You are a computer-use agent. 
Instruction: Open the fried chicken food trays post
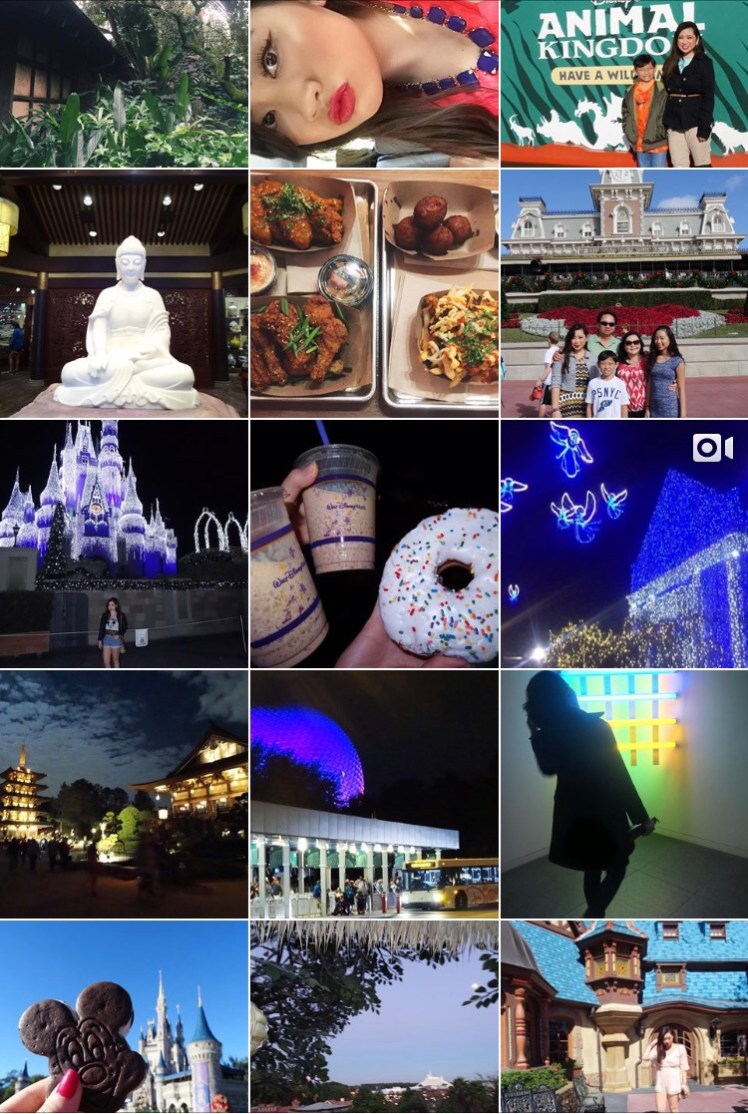pyautogui.click(x=374, y=293)
